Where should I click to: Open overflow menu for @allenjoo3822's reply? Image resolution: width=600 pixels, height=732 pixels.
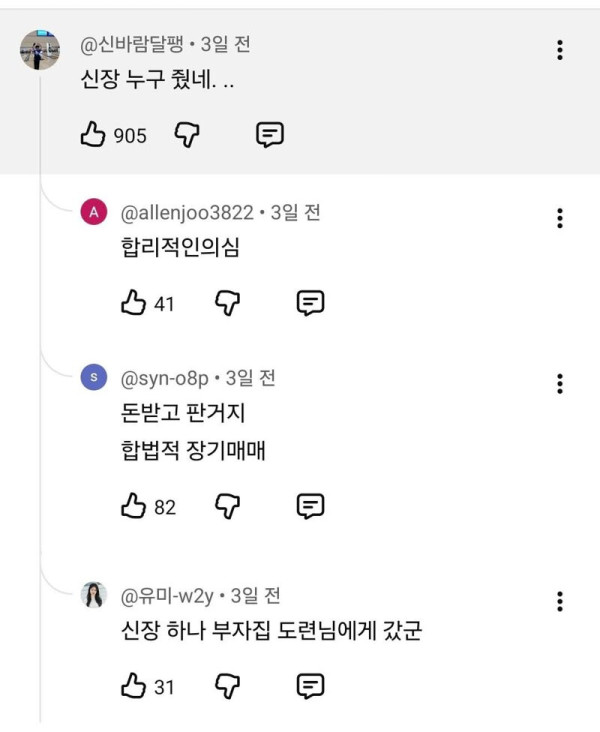pos(559,218)
